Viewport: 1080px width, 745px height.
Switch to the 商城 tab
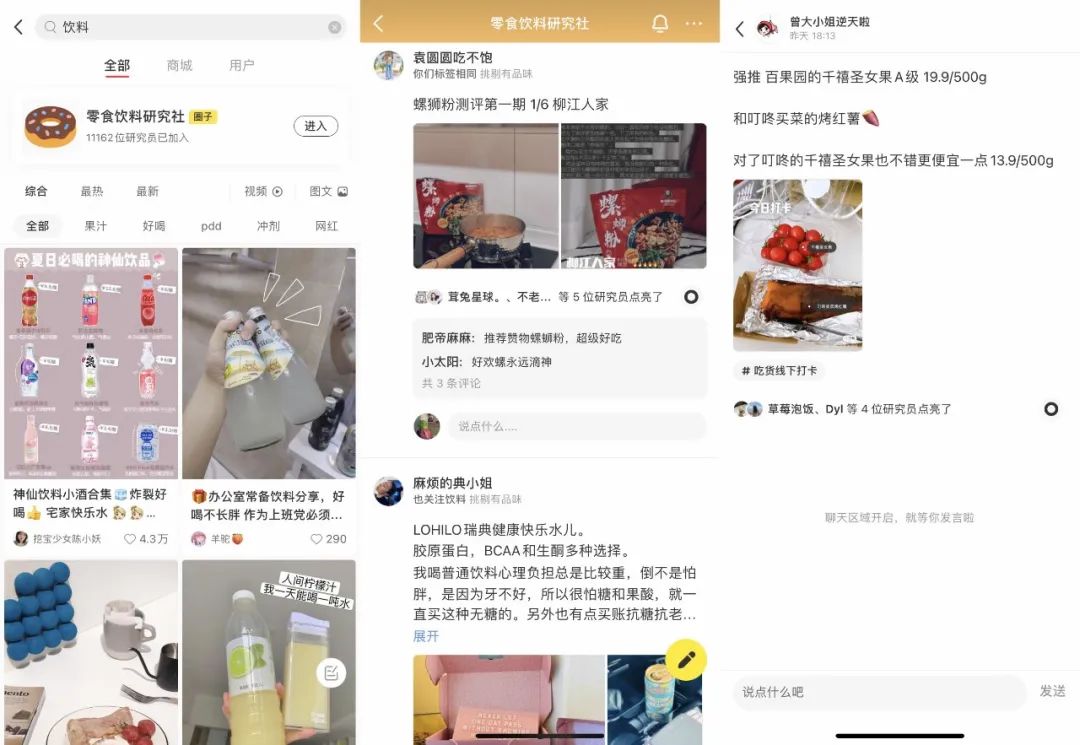pyautogui.click(x=179, y=65)
